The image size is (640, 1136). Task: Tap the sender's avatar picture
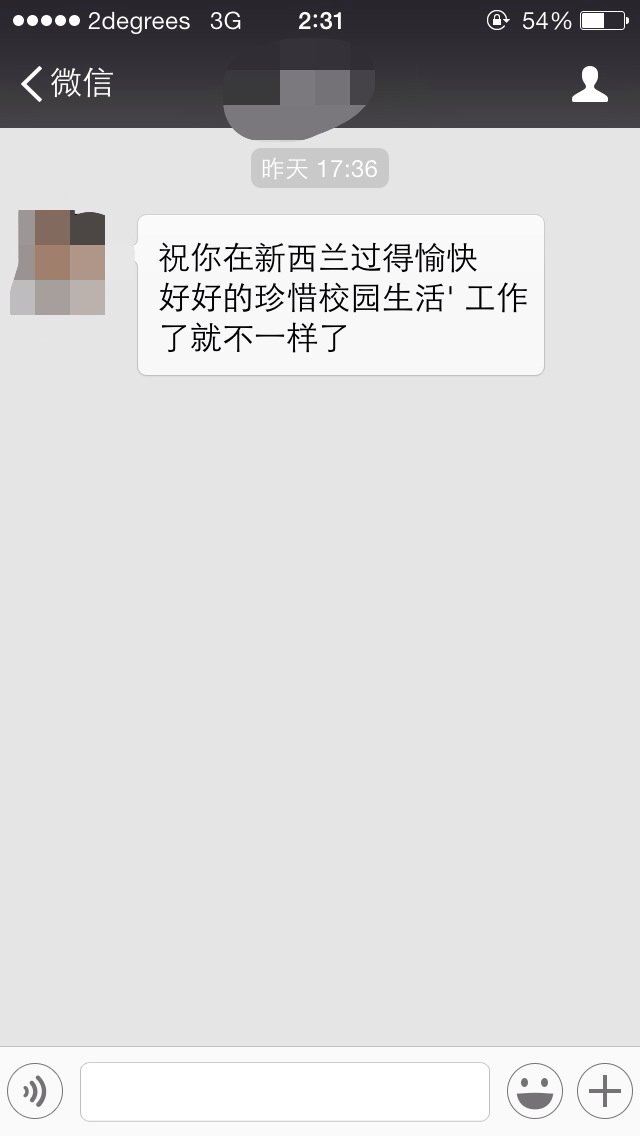58,262
